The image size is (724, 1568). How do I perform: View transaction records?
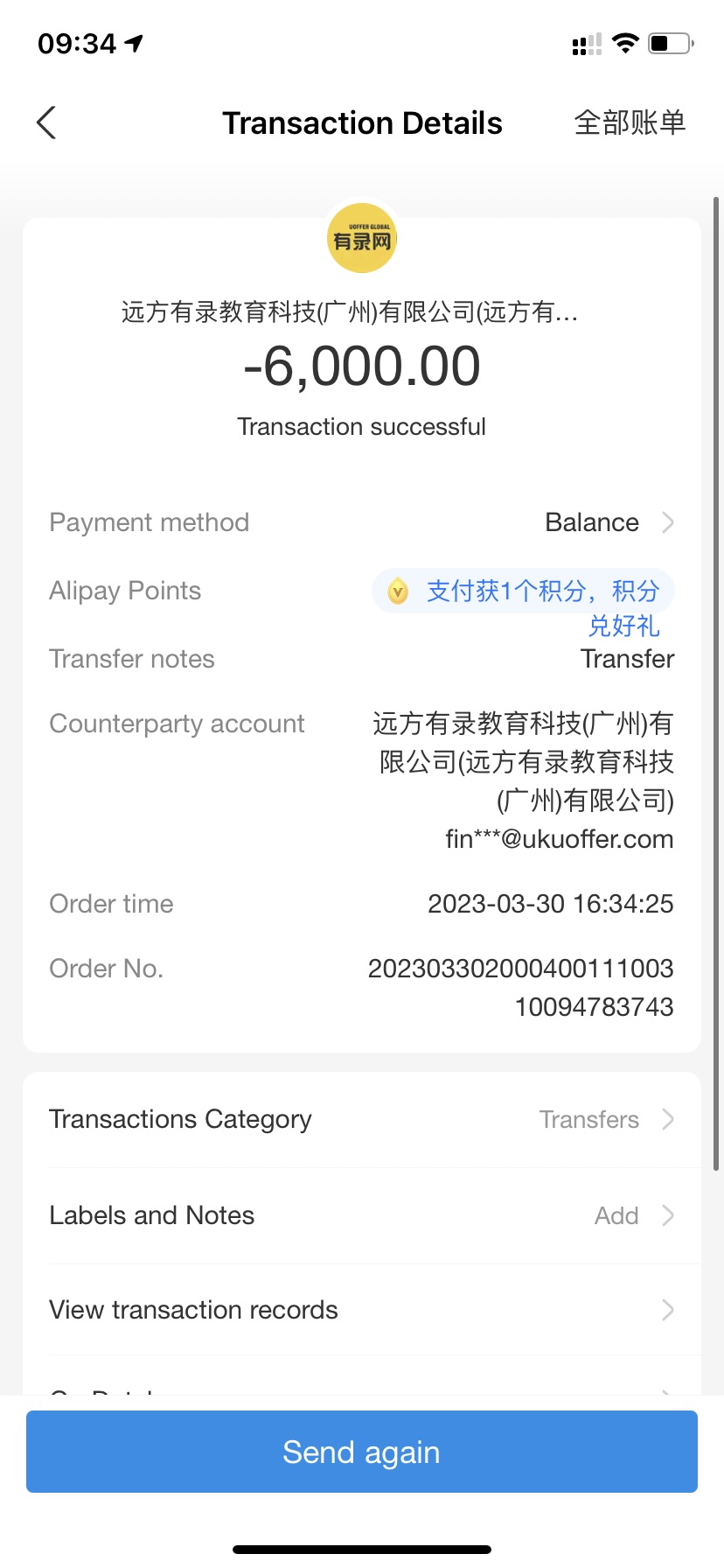(362, 1310)
